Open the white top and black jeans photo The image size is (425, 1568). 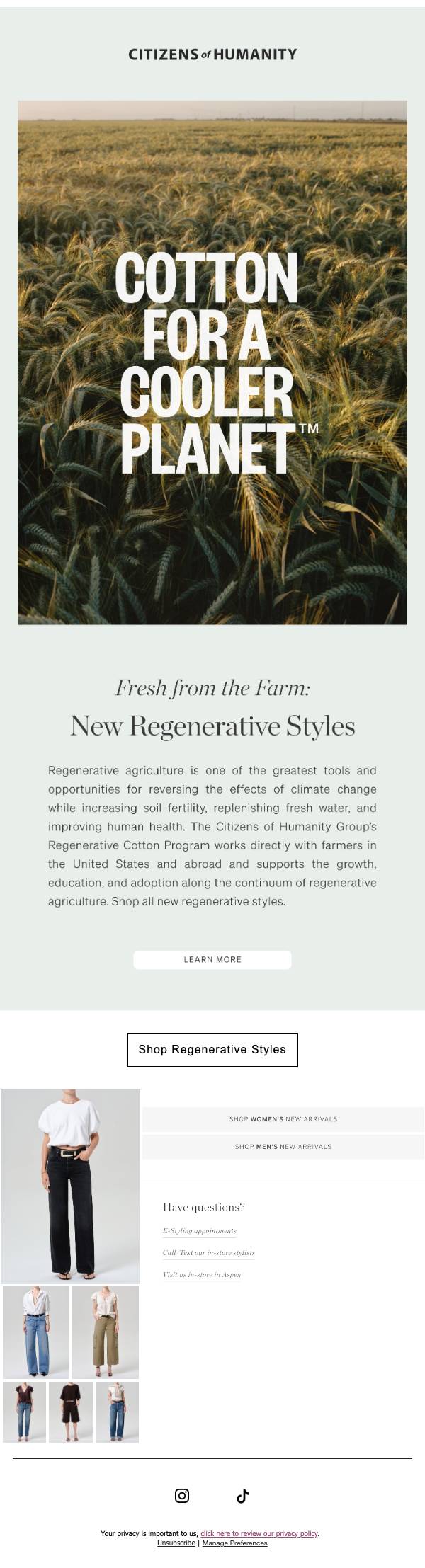pyautogui.click(x=71, y=1186)
